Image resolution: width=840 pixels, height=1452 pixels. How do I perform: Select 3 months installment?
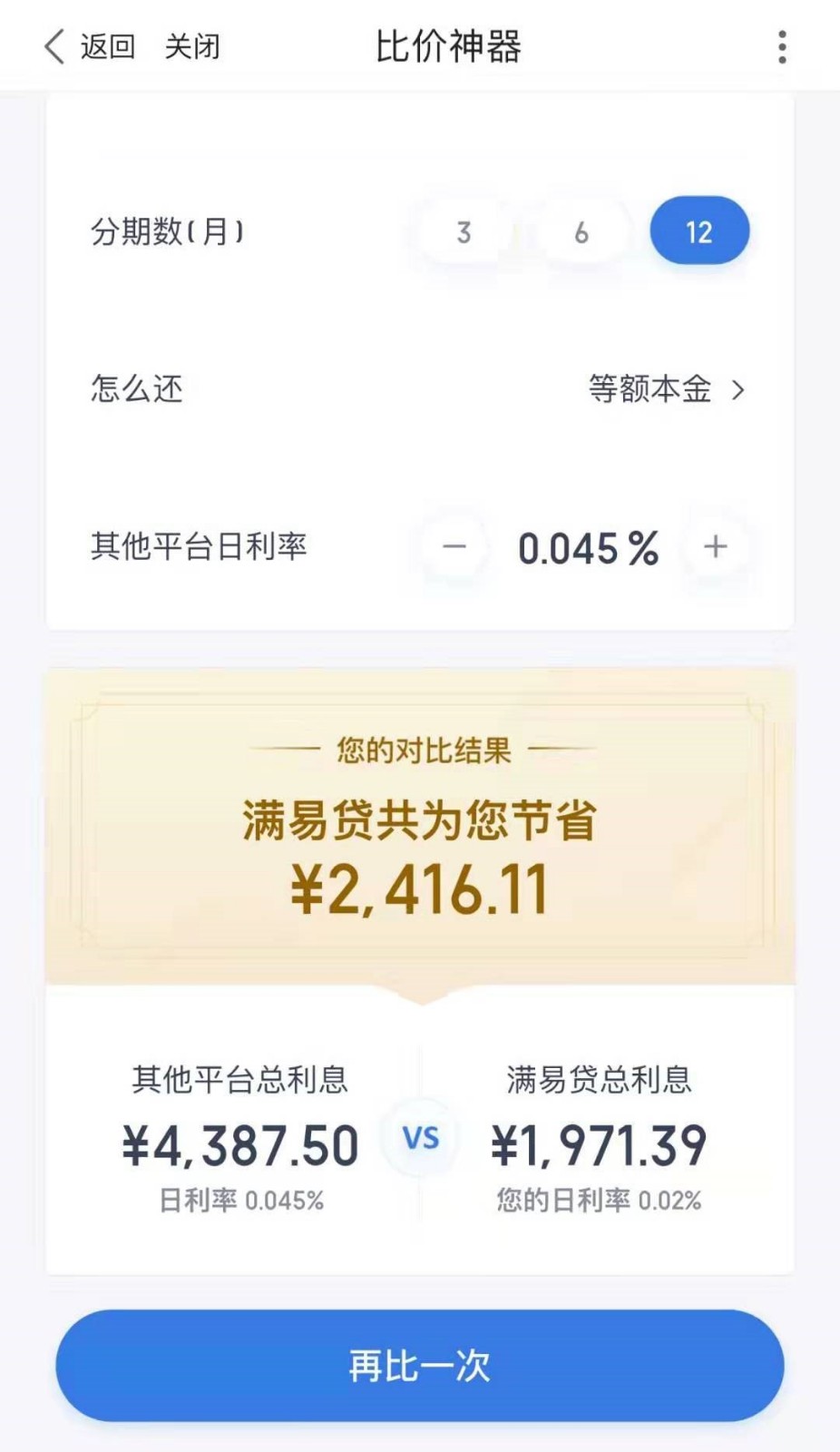pos(464,232)
